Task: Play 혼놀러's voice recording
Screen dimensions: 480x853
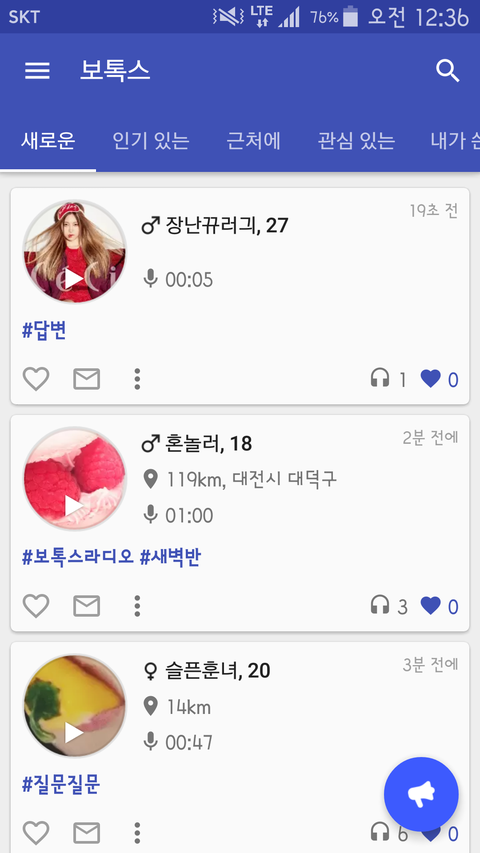Action: pyautogui.click(x=75, y=479)
